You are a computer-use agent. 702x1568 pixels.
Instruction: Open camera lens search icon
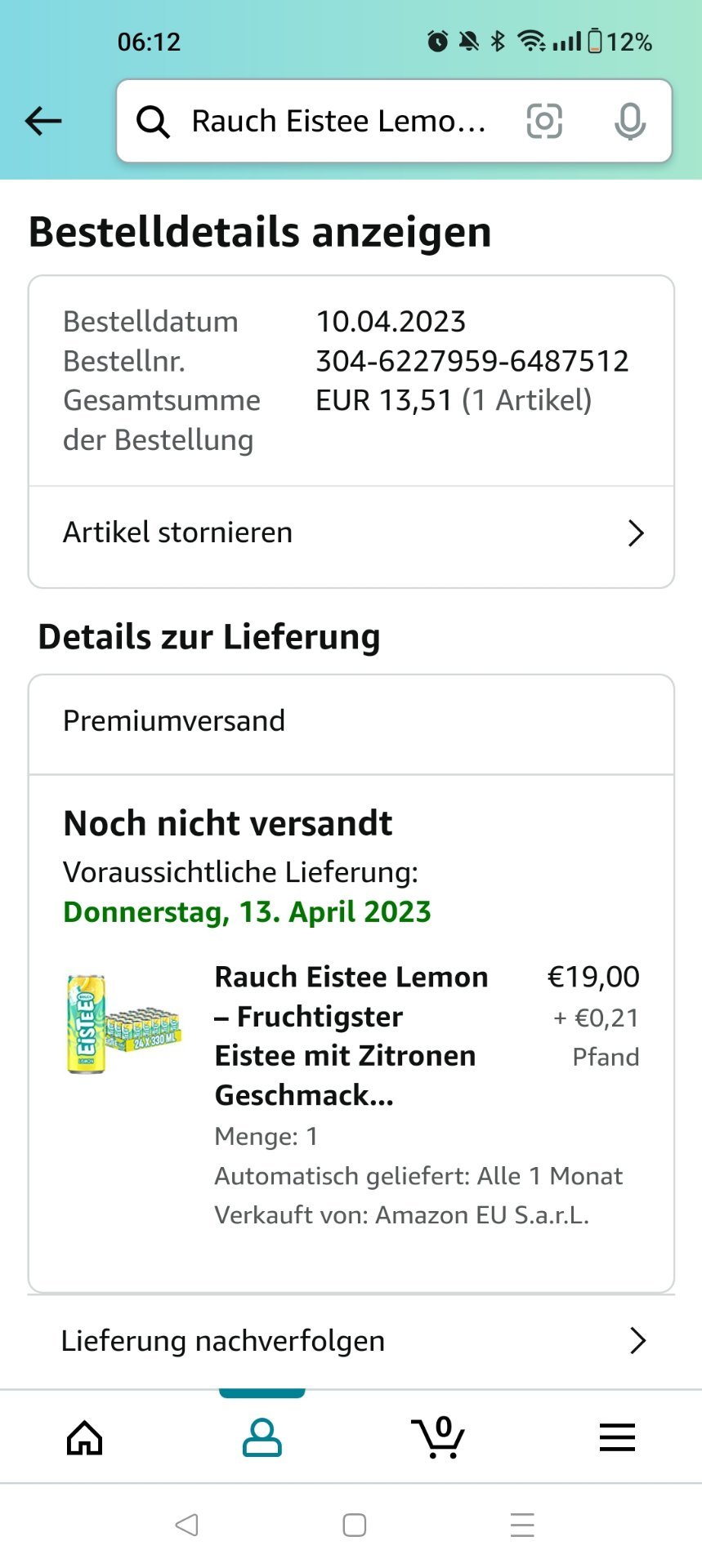coord(544,121)
